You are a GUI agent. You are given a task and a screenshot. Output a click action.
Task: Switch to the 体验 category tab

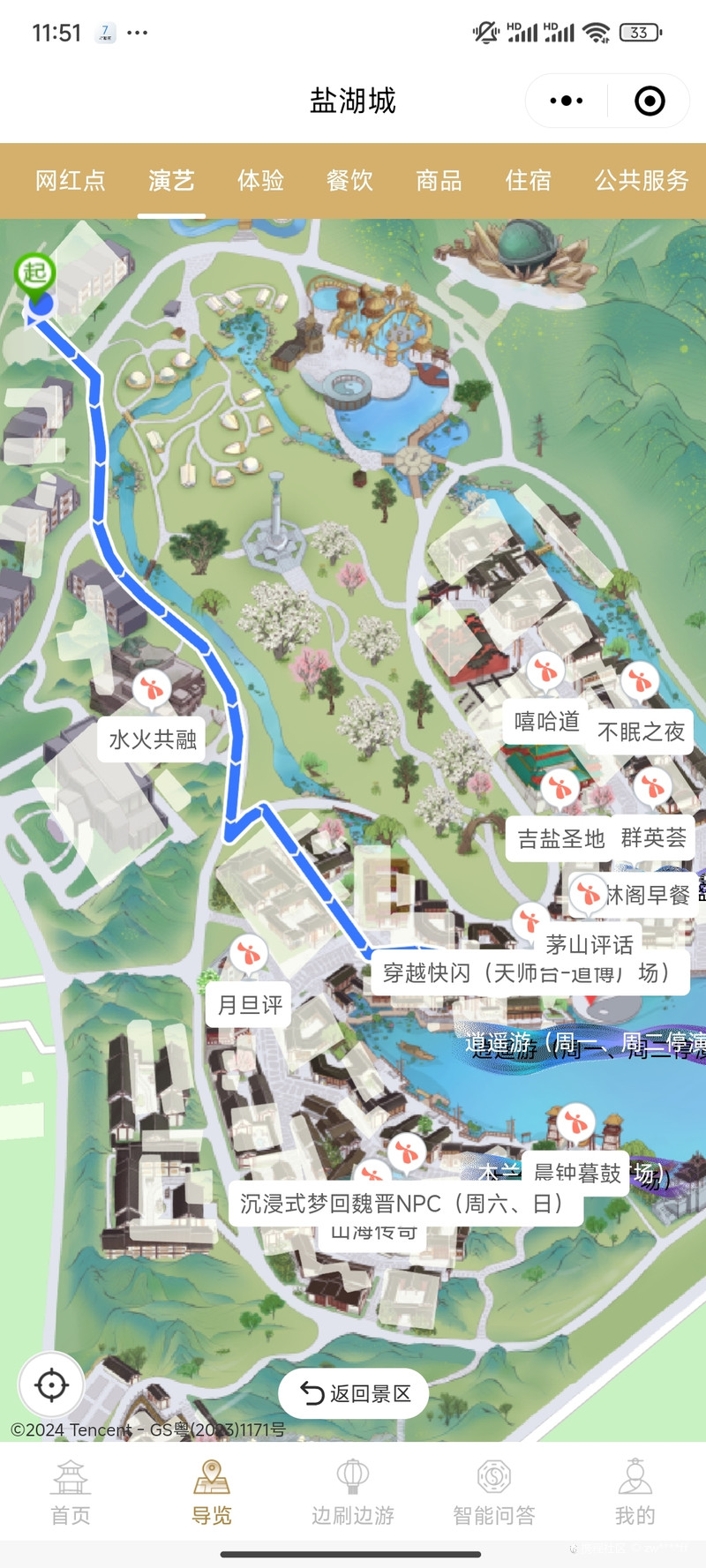[261, 181]
